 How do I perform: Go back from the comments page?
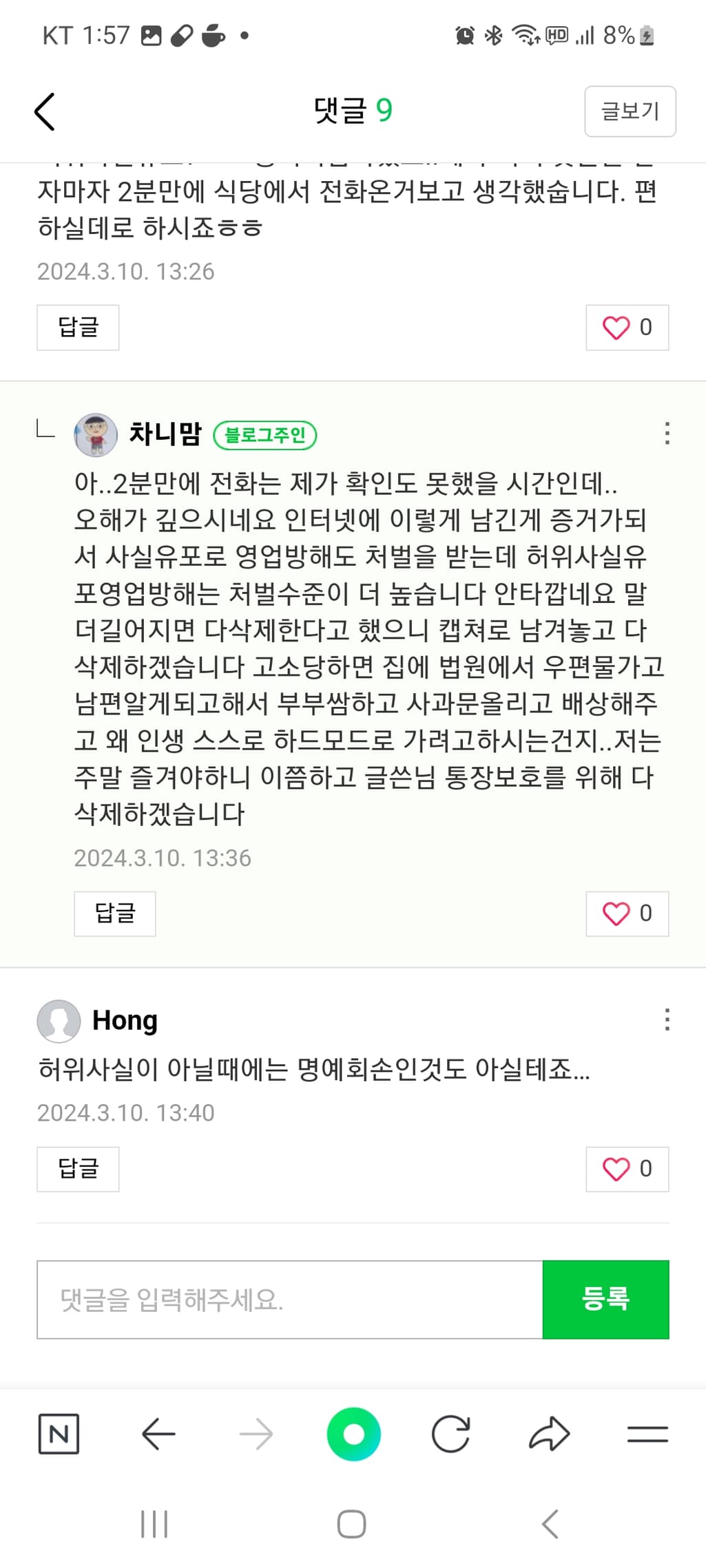click(45, 112)
